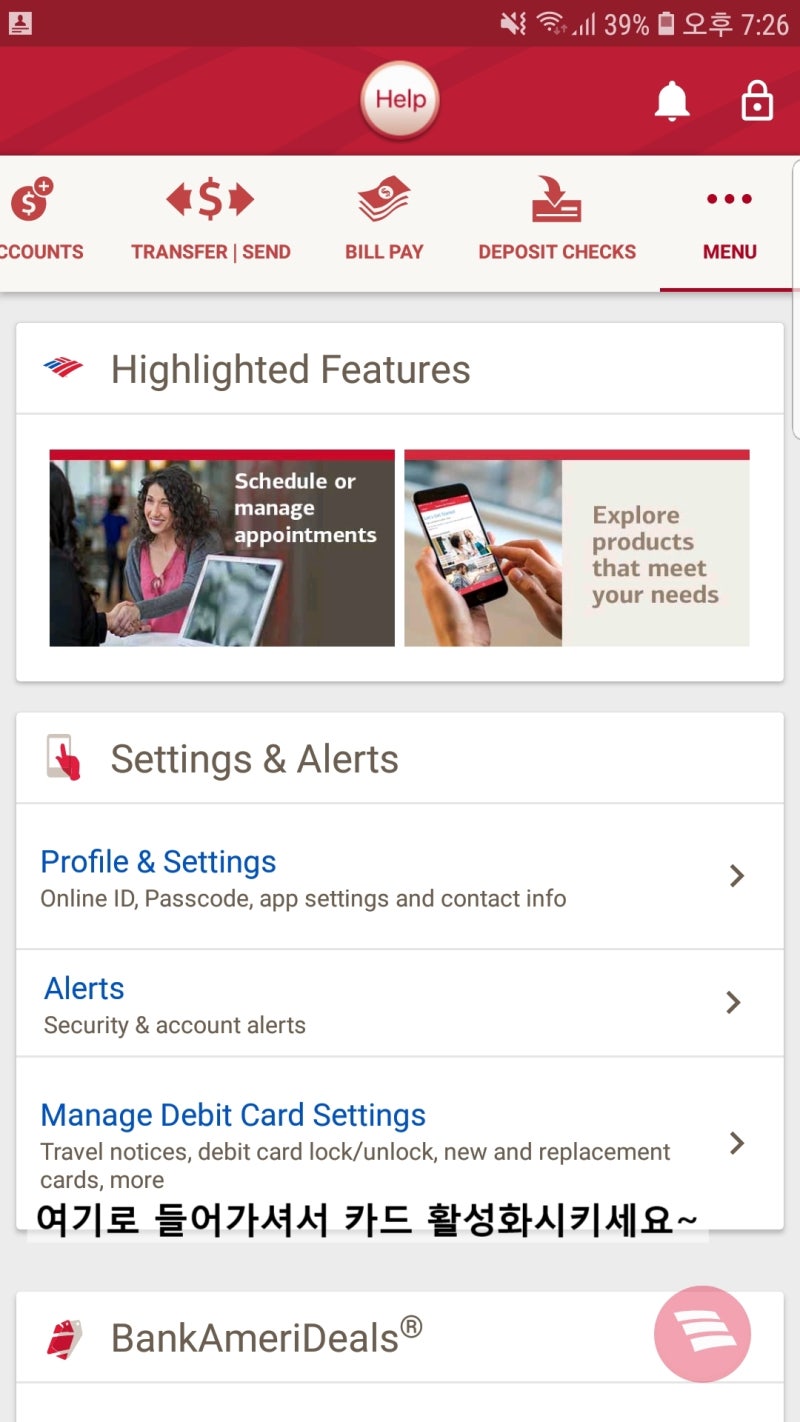
Task: Tap the floating Erica assistant button
Action: coord(702,1333)
